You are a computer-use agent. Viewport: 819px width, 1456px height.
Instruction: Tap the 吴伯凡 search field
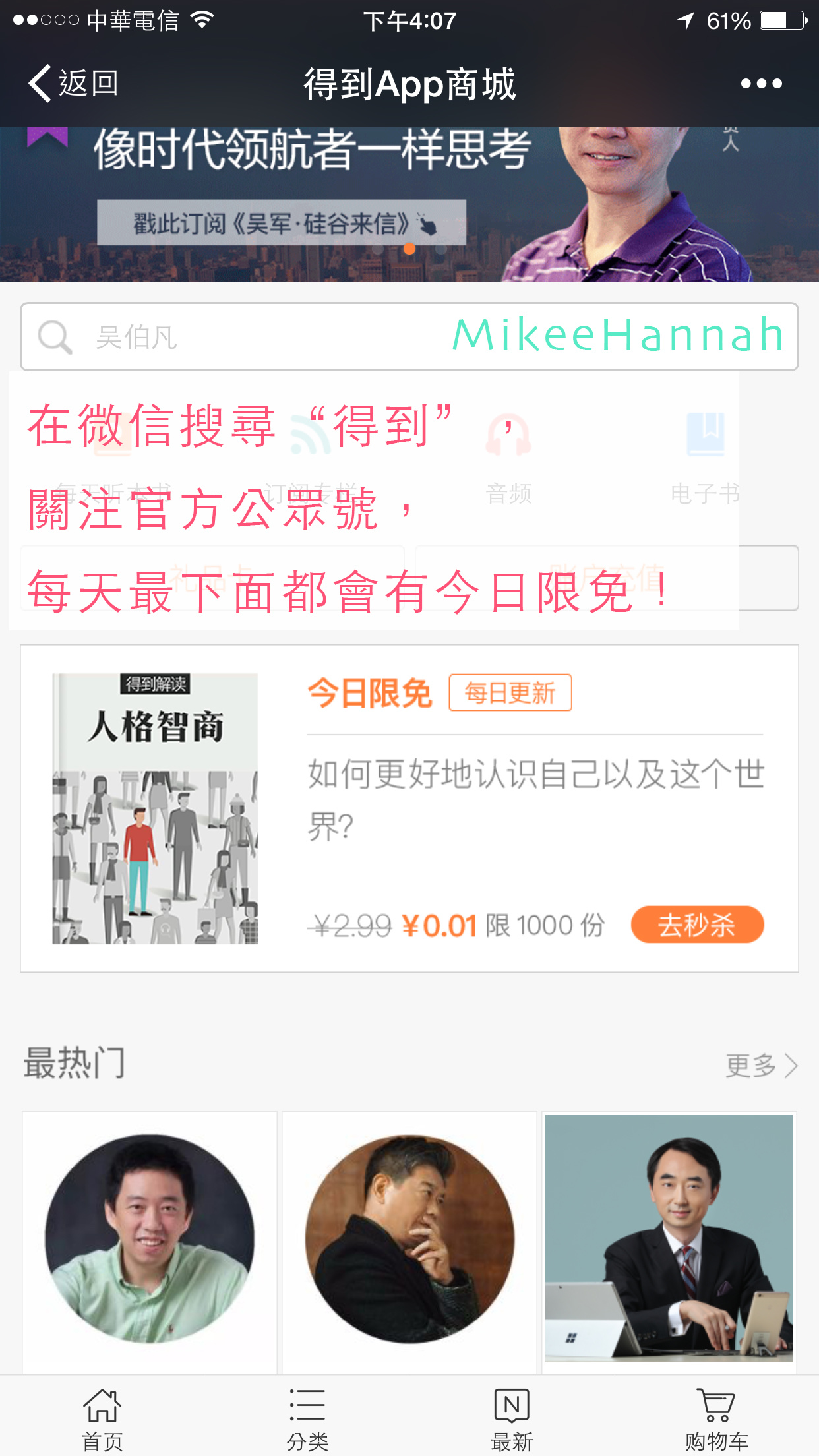(409, 337)
